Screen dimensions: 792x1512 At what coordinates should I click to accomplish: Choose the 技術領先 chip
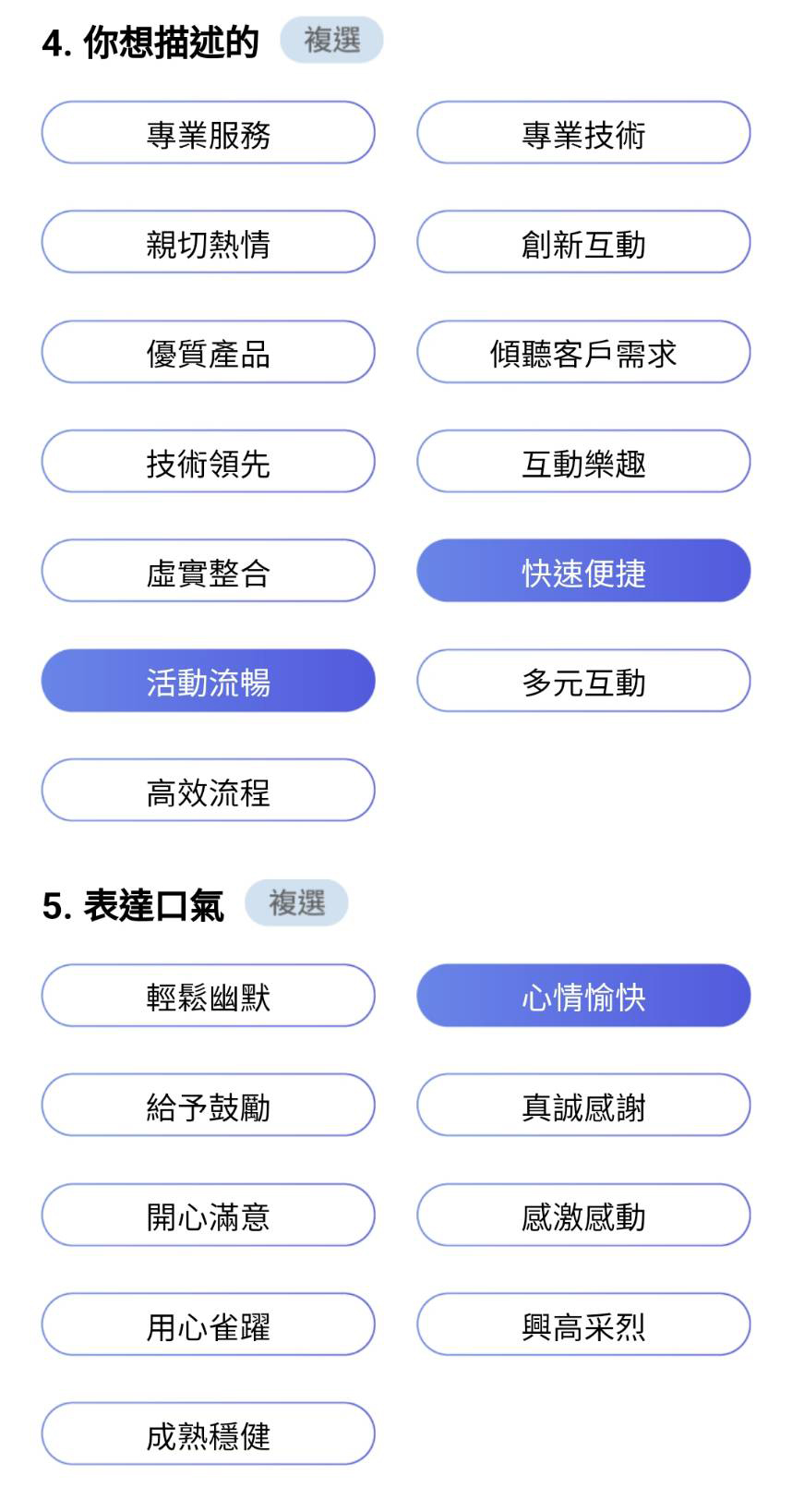pos(208,461)
